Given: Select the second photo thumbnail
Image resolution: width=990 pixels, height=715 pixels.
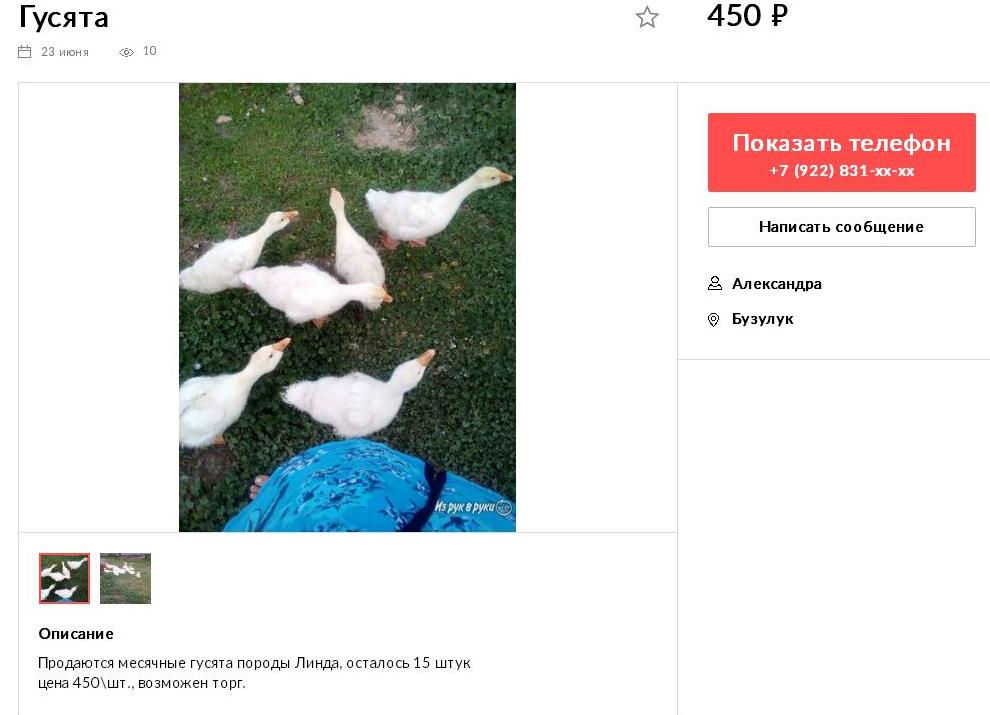Looking at the screenshot, I should pyautogui.click(x=125, y=578).
